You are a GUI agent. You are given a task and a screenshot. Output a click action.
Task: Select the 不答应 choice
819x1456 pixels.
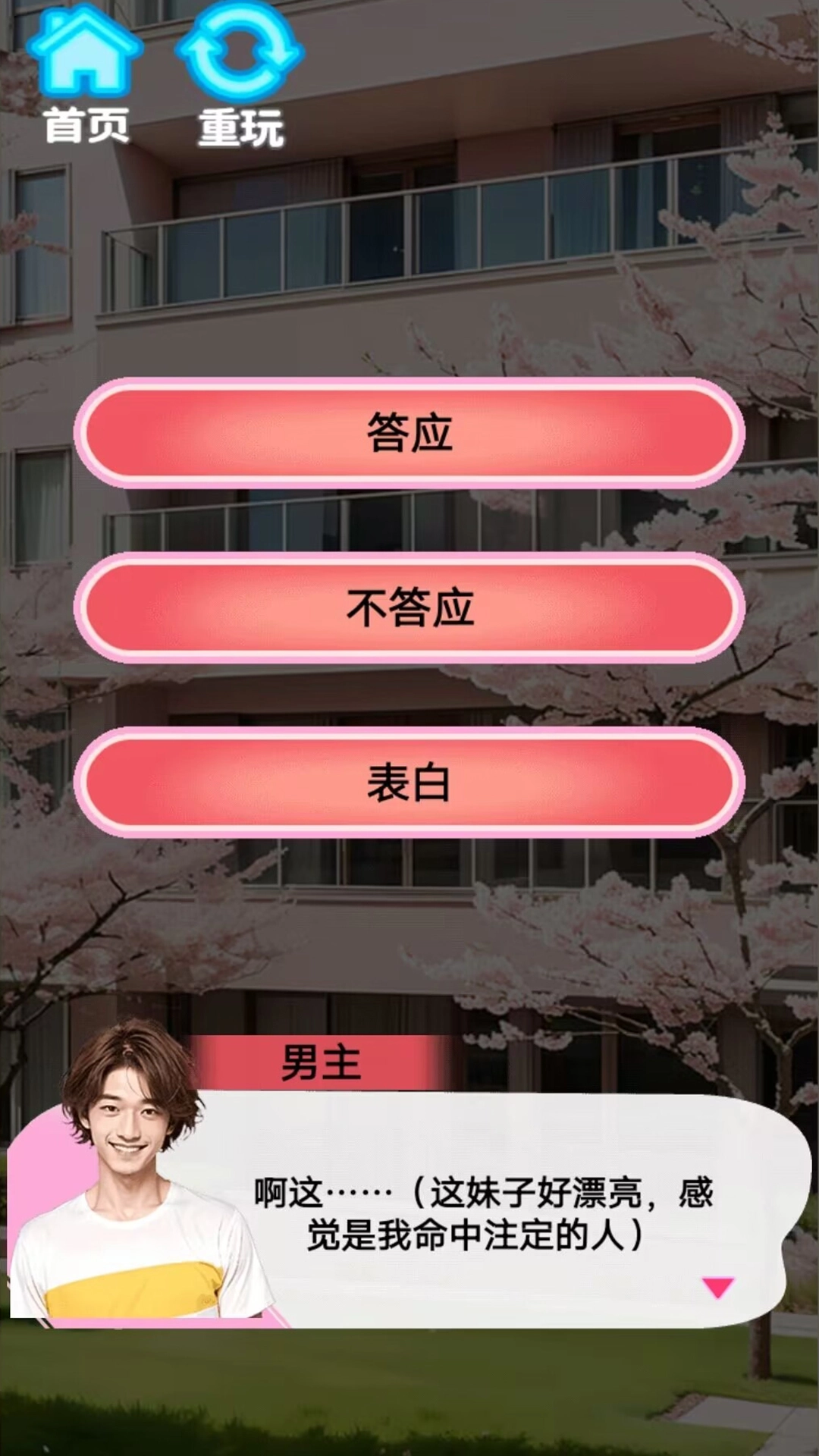pos(409,608)
